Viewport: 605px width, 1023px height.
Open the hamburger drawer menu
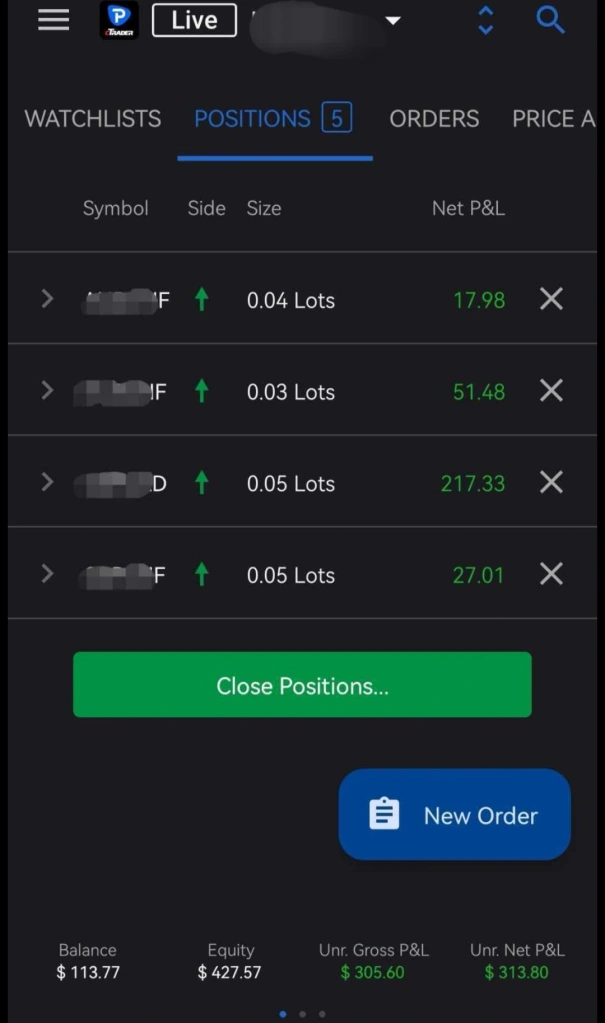click(x=54, y=20)
